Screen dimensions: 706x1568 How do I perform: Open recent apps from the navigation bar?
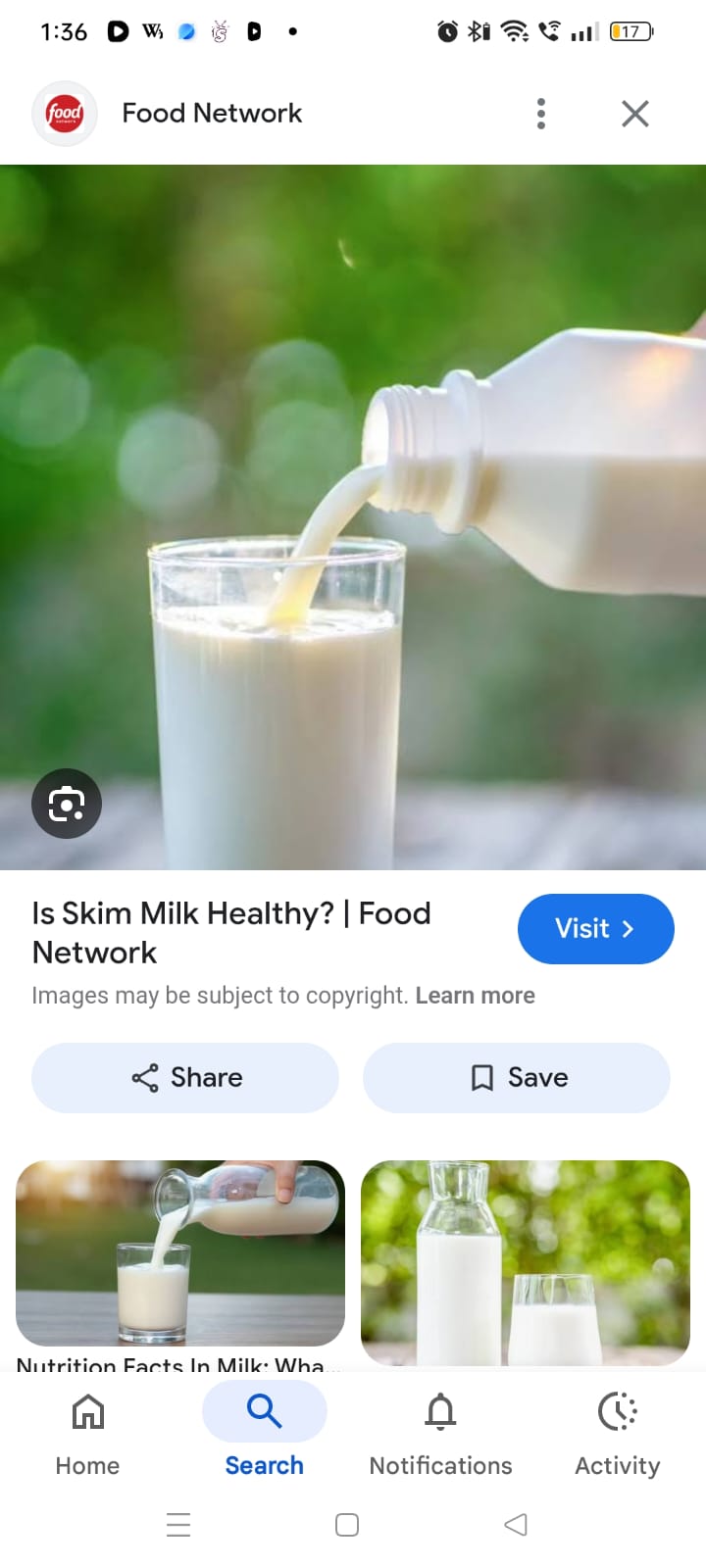tap(178, 1525)
